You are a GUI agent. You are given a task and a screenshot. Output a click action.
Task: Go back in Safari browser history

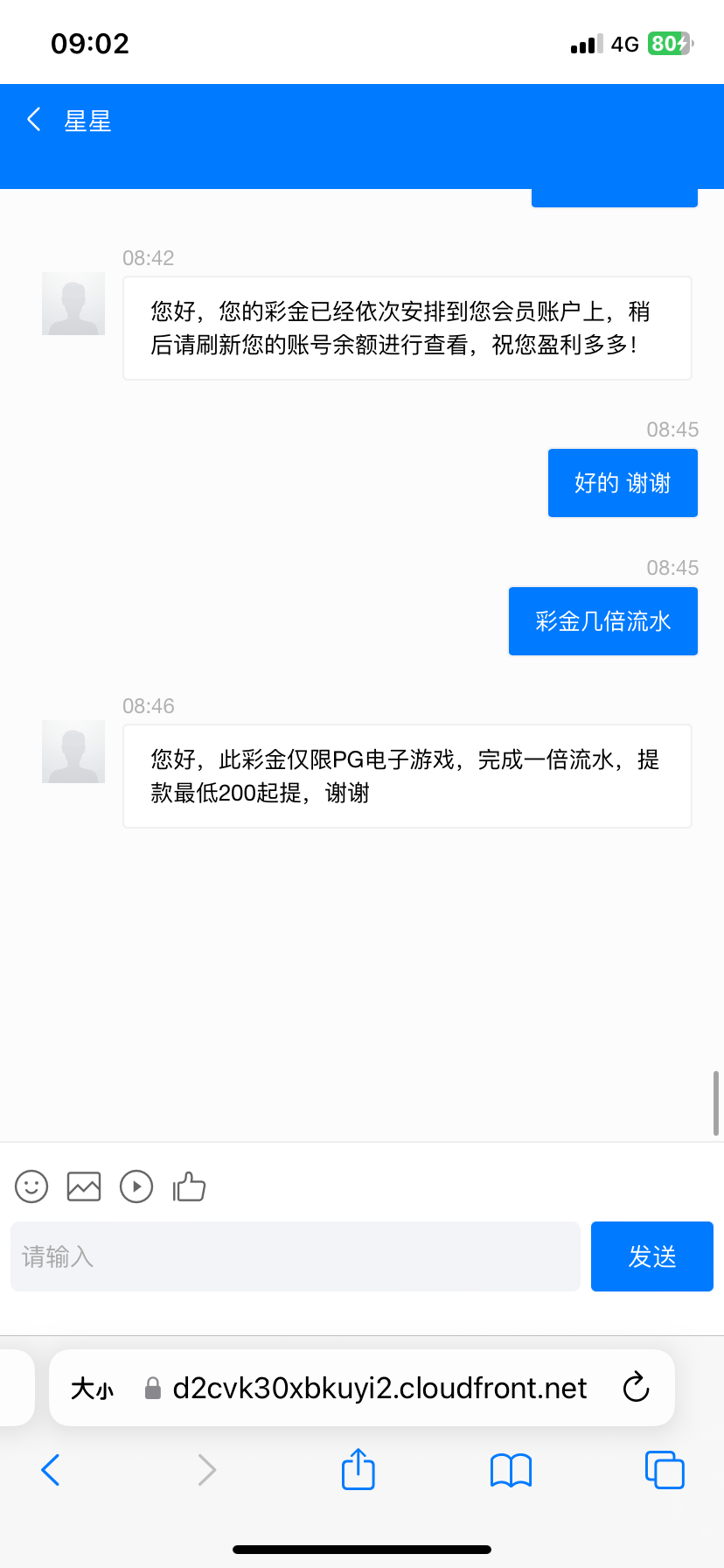point(51,1470)
